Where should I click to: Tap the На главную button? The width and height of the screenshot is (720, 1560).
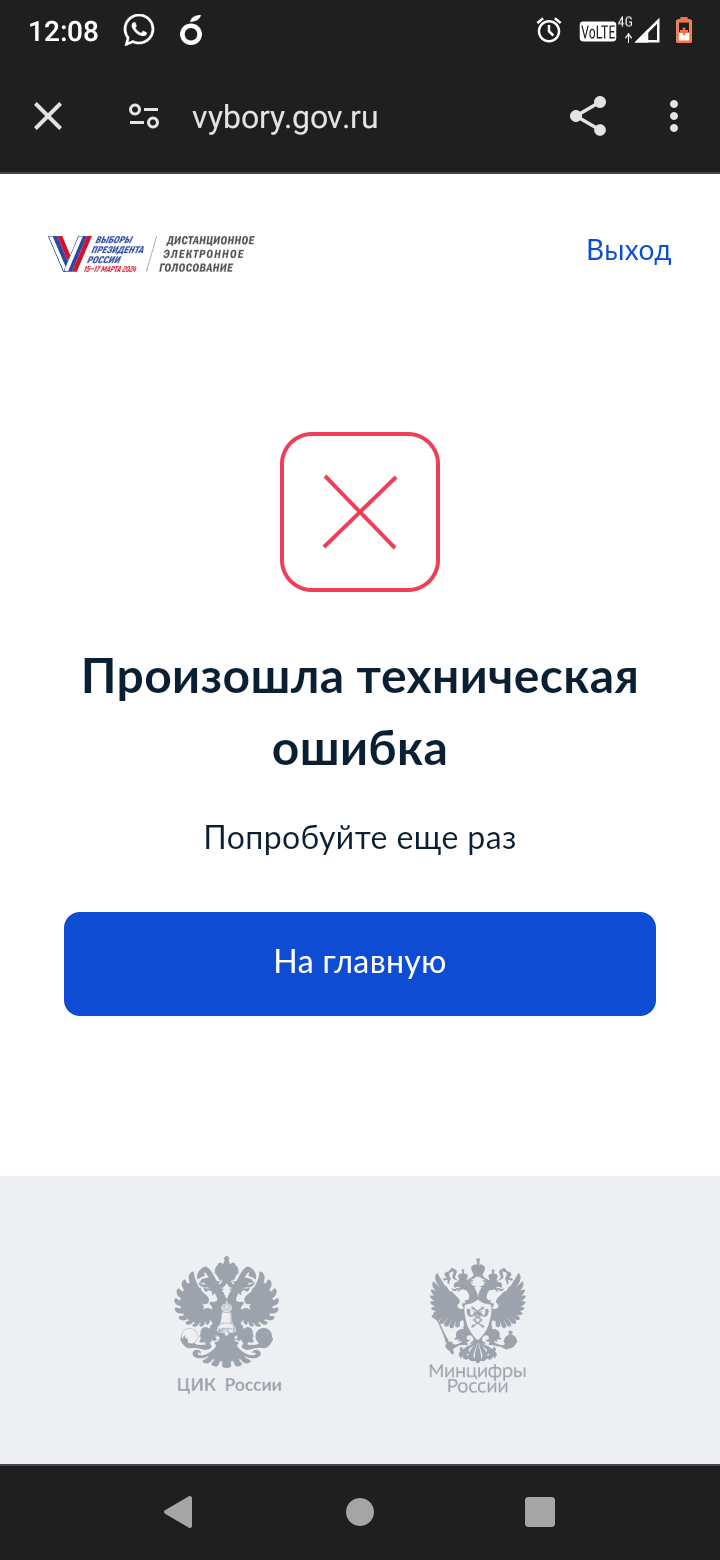coord(360,963)
